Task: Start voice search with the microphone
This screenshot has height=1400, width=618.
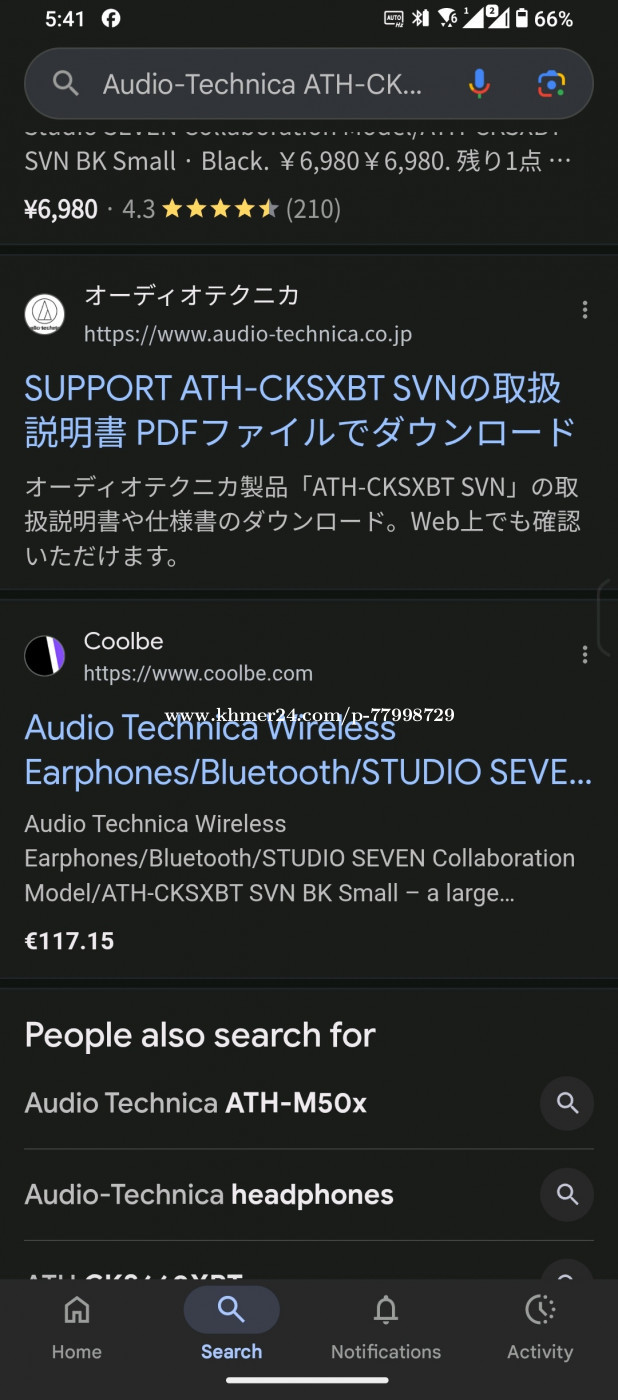Action: [479, 84]
